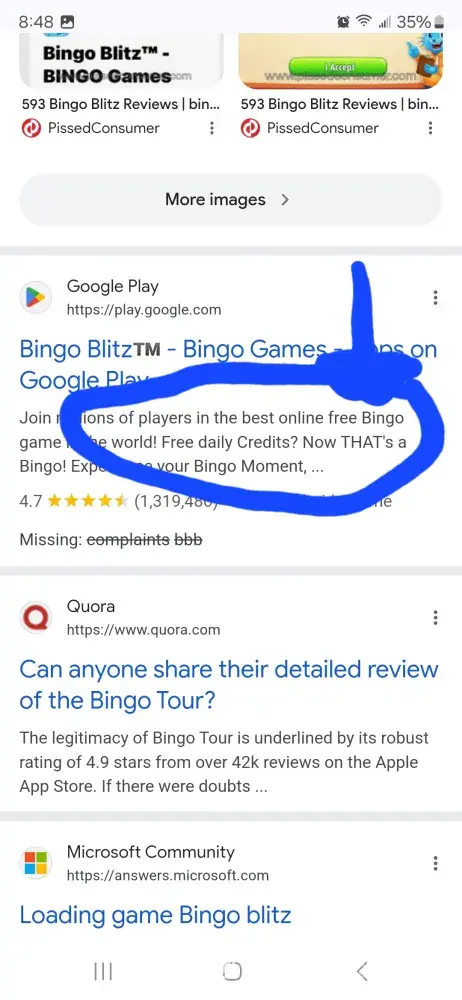Viewport: 462px width, 1000px height.
Task: Open Quora Bingo Tour review question
Action: (228, 685)
